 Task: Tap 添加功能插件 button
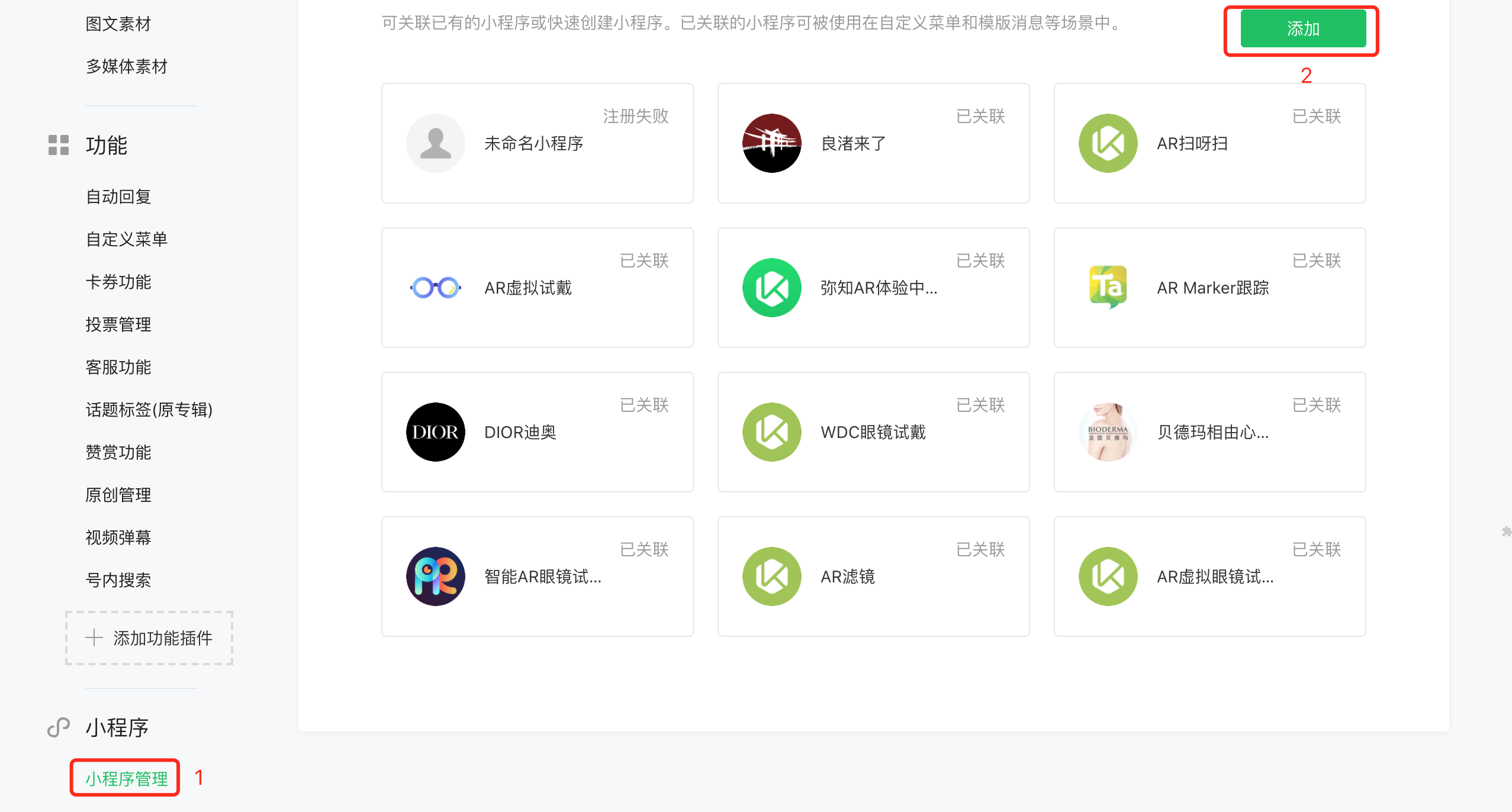coord(149,637)
